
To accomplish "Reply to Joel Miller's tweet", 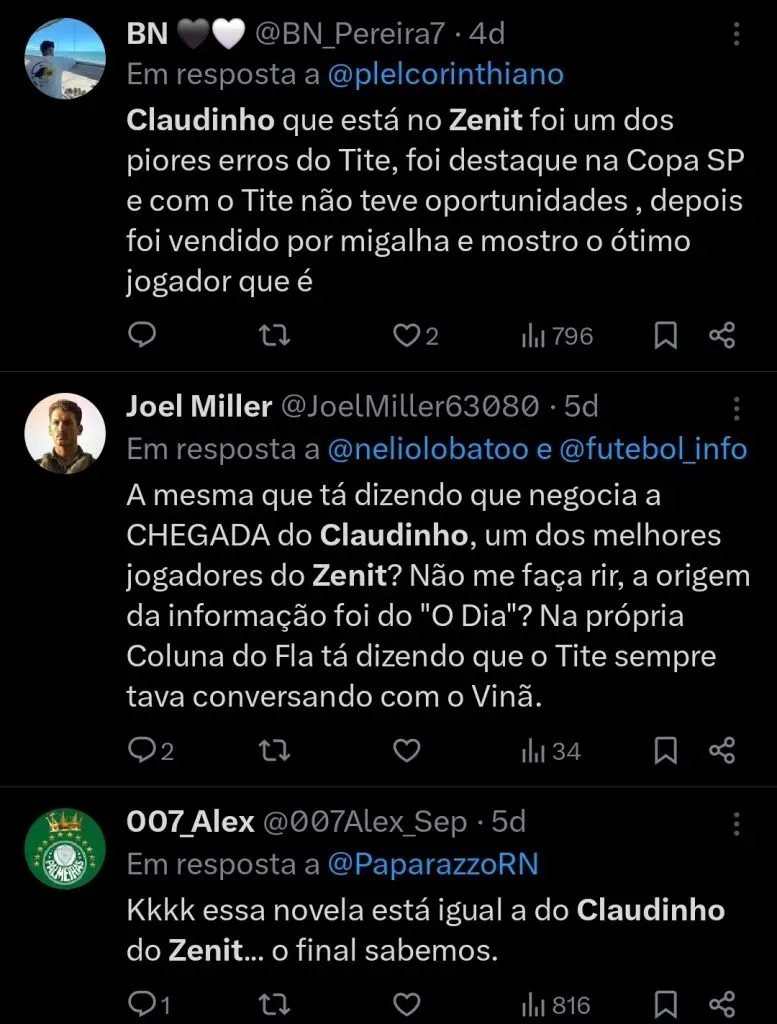I will pyautogui.click(x=143, y=750).
